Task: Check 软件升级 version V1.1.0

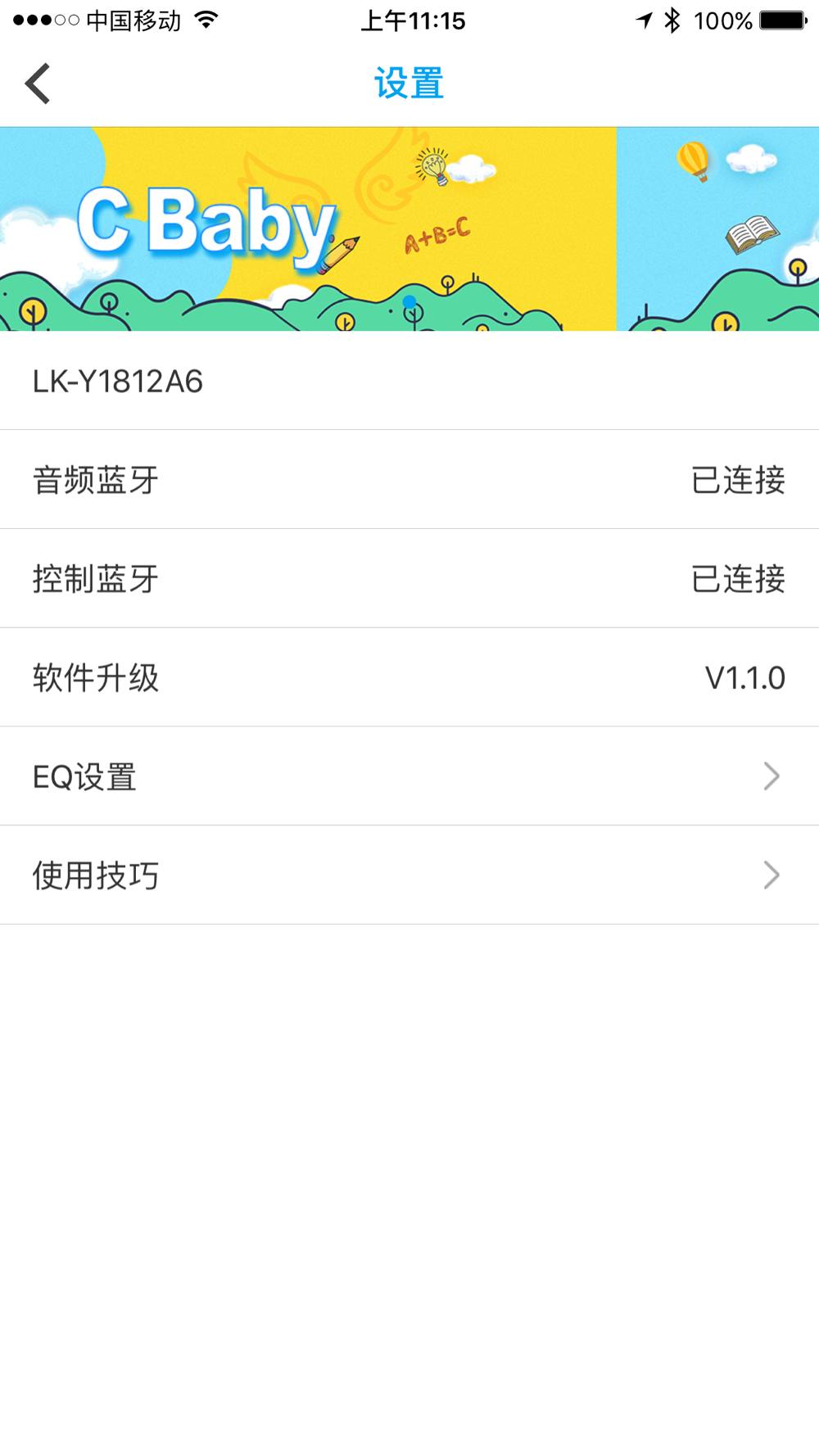Action: click(x=409, y=678)
